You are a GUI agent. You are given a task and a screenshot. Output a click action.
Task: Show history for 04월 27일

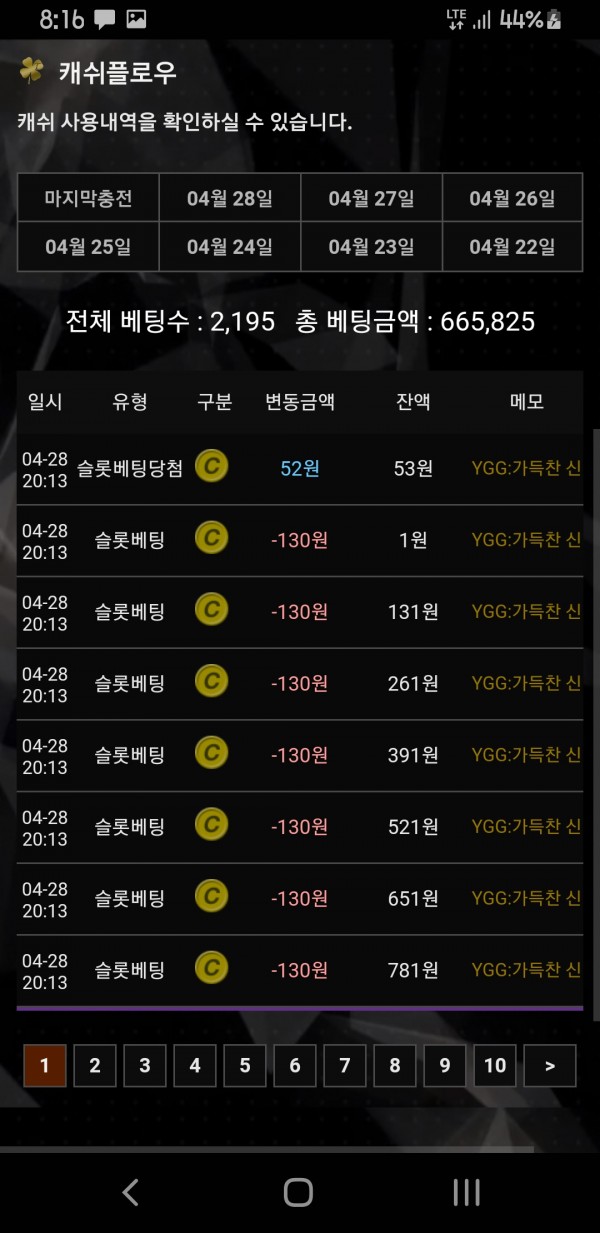[371, 198]
